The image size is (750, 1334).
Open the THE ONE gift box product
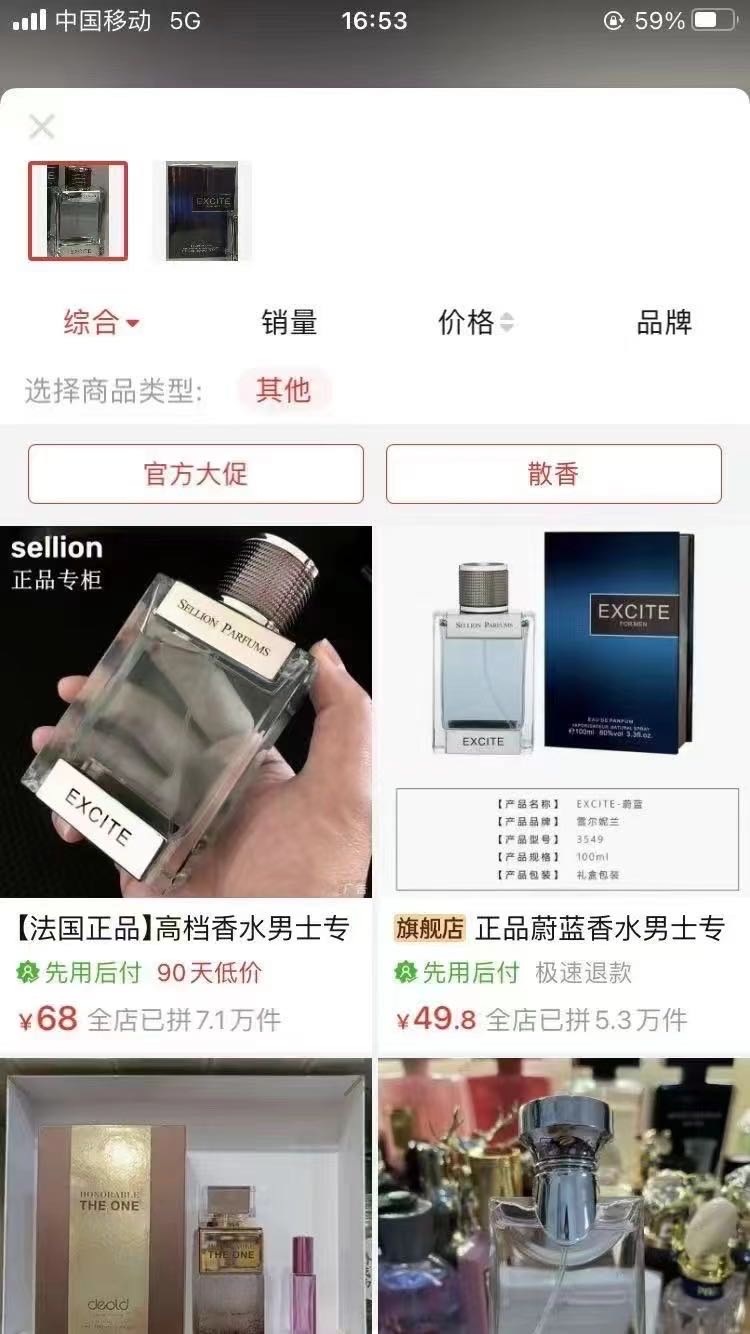[x=186, y=1200]
